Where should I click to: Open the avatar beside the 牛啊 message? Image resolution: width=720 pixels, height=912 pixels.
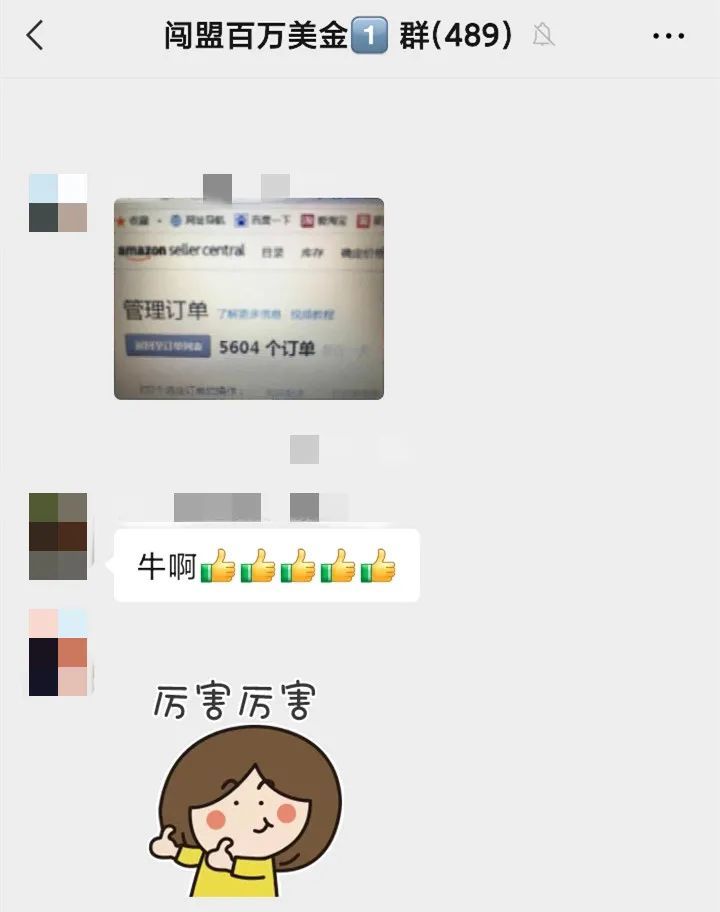pos(58,536)
